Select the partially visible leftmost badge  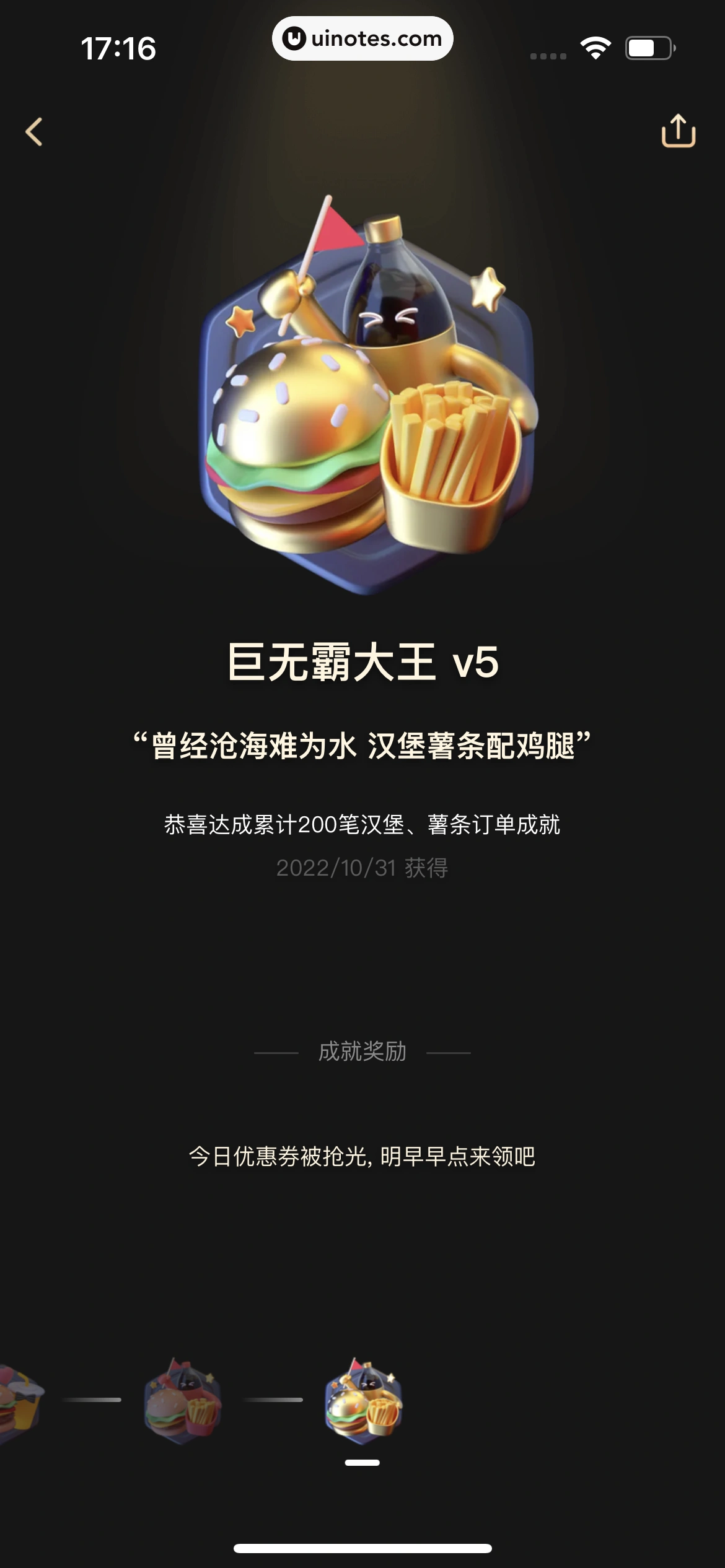click(19, 1400)
